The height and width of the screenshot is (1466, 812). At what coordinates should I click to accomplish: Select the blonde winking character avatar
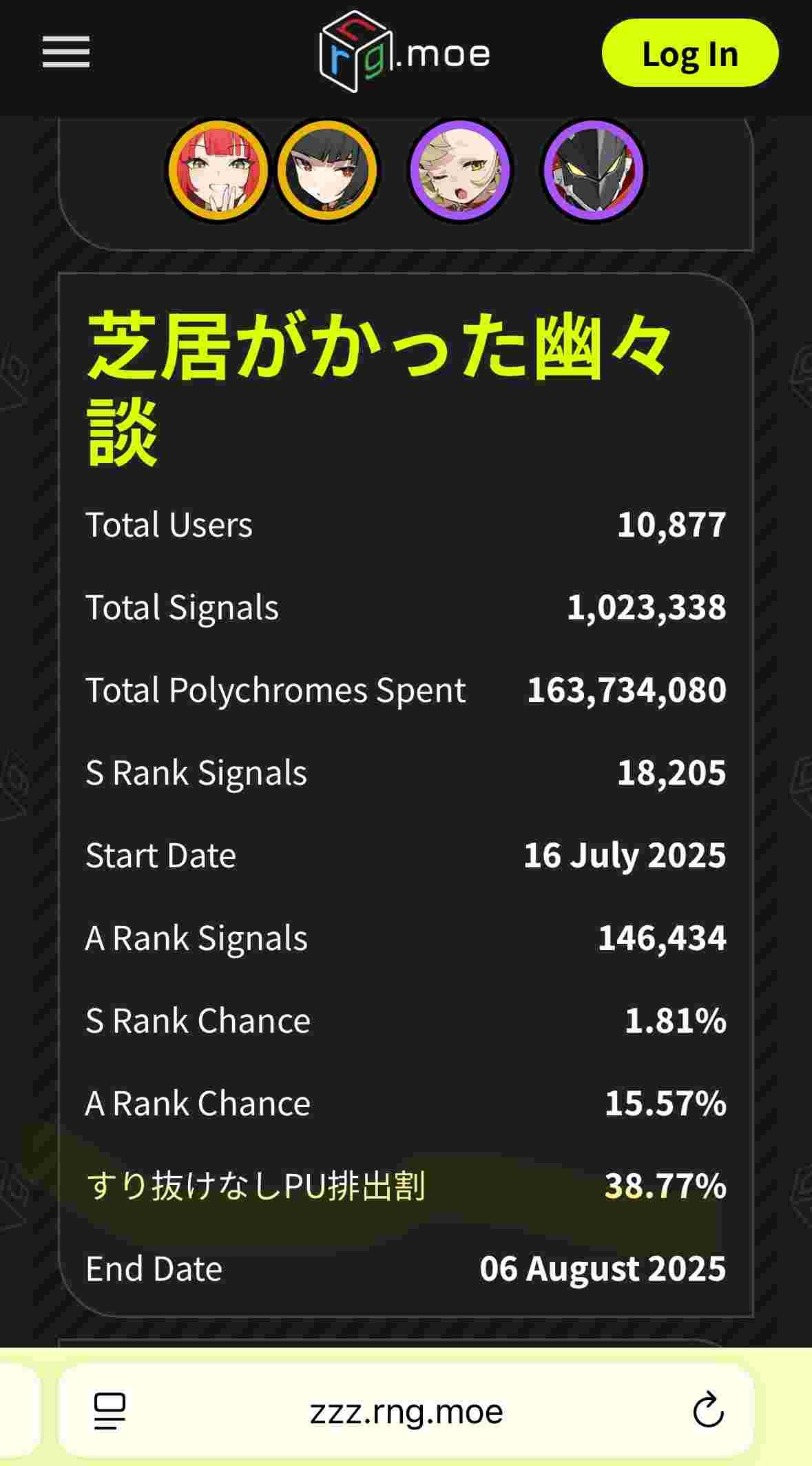pos(459,170)
